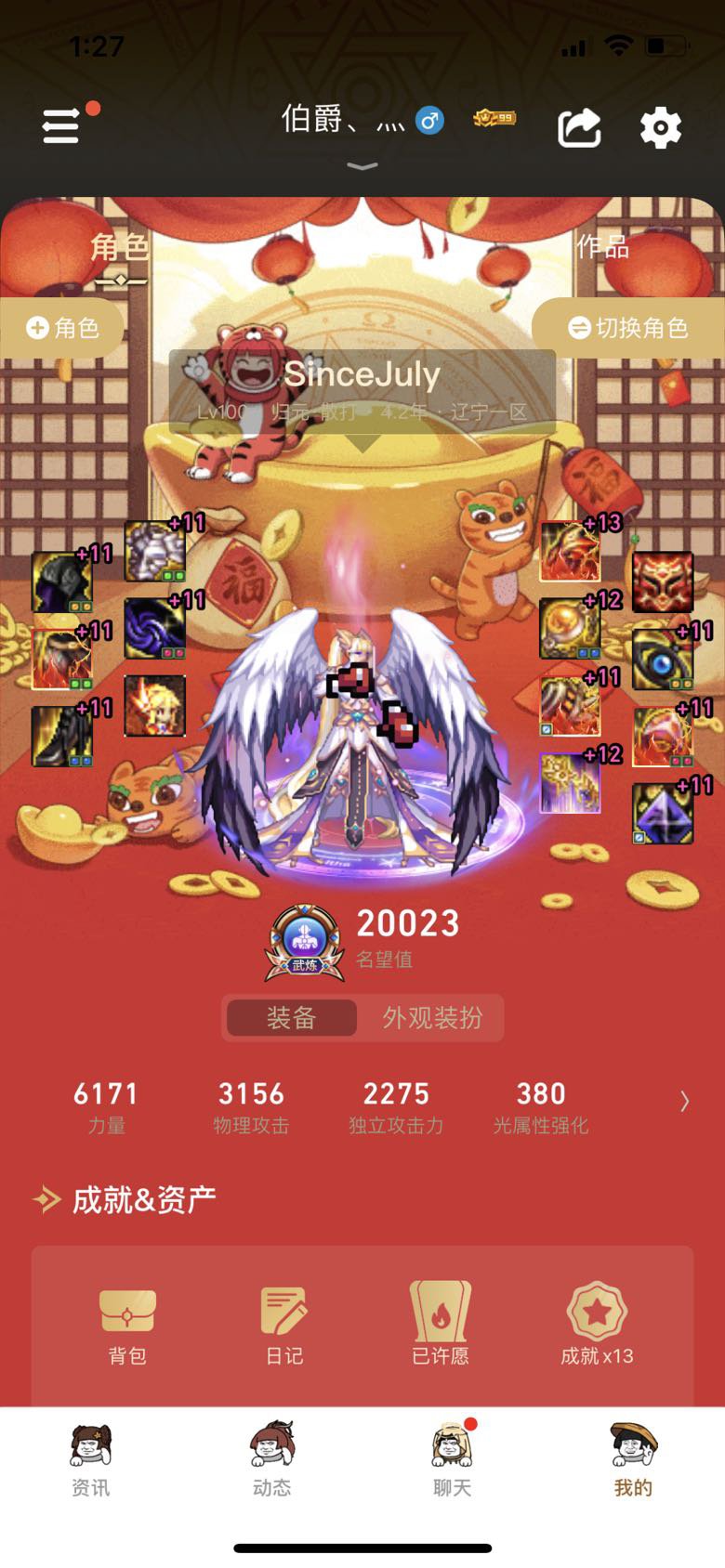
Task: Tap the 武炼 fame badge
Action: (305, 943)
